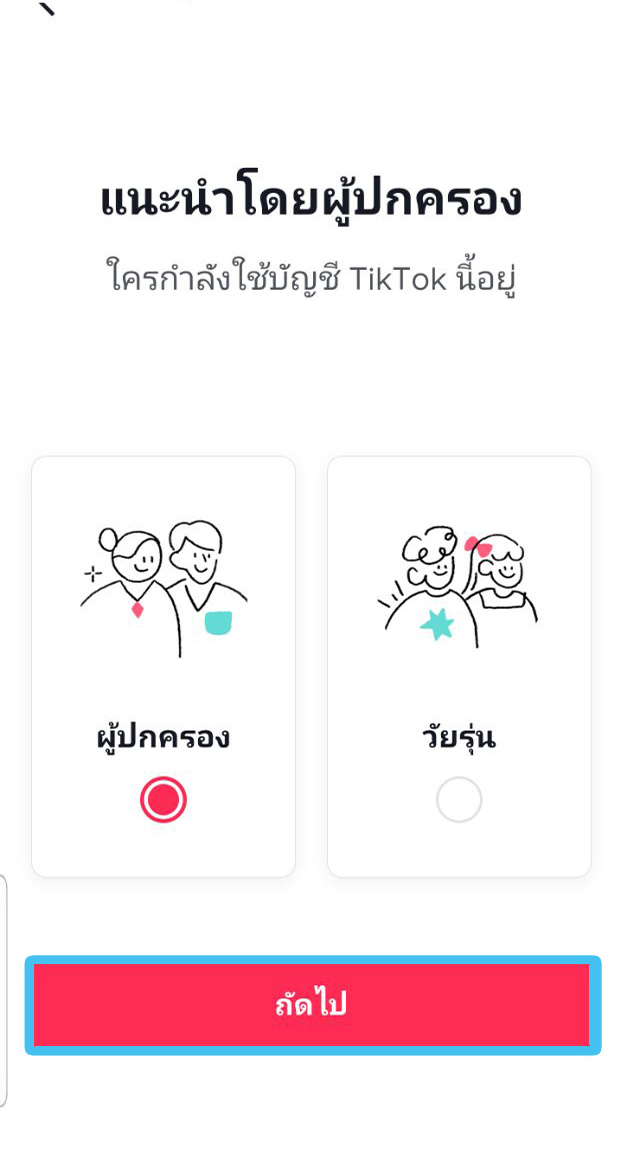Screen dimensions: 623x1154
Task: Continue with the ถัดไป button
Action: [312, 1004]
